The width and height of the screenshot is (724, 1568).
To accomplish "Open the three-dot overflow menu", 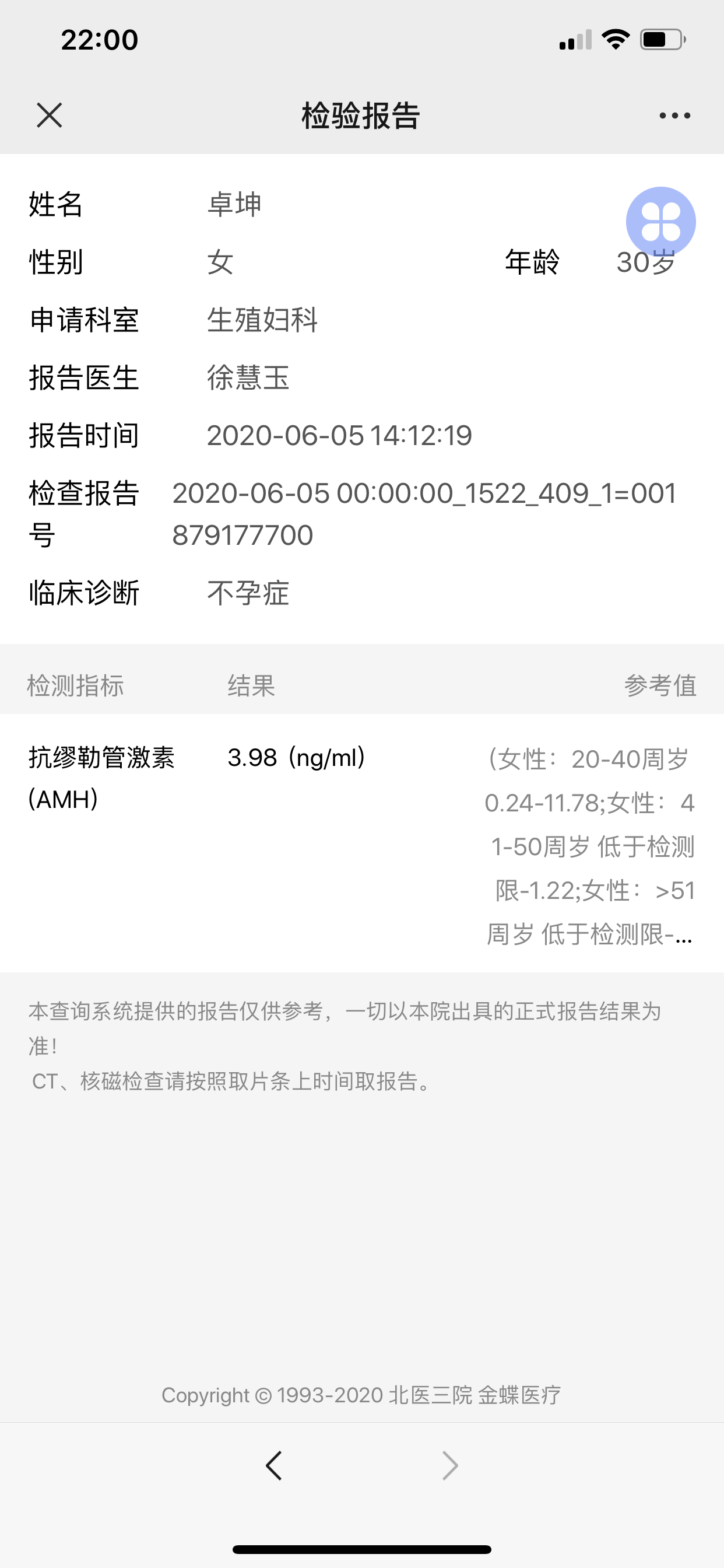I will click(674, 115).
